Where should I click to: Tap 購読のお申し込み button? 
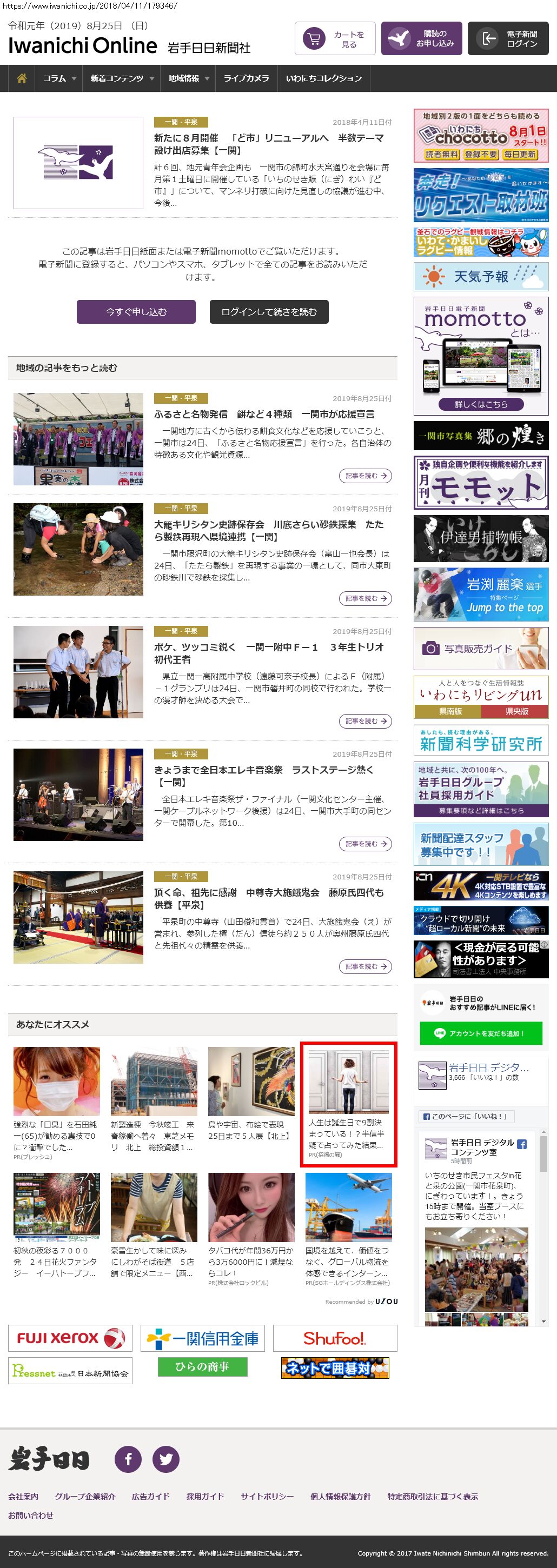pos(421,39)
